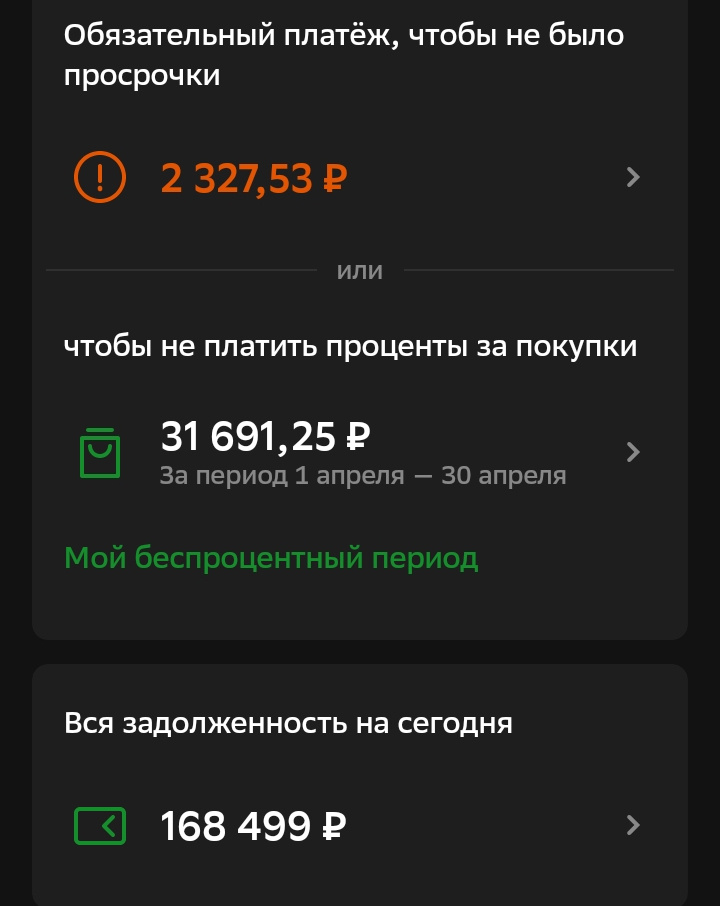
Task: Open the total debt 168 499 ₽ row
Action: (358, 826)
